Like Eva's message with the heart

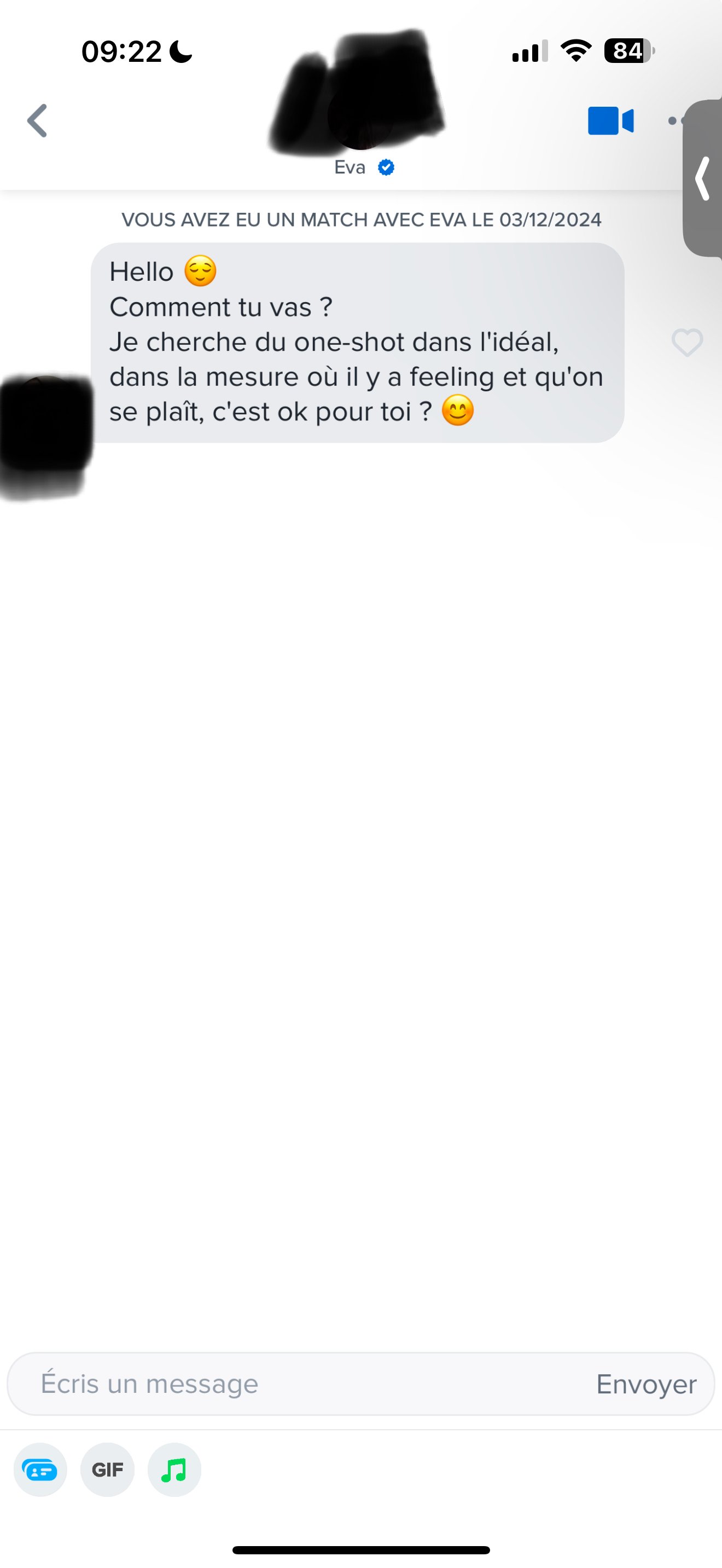688,342
